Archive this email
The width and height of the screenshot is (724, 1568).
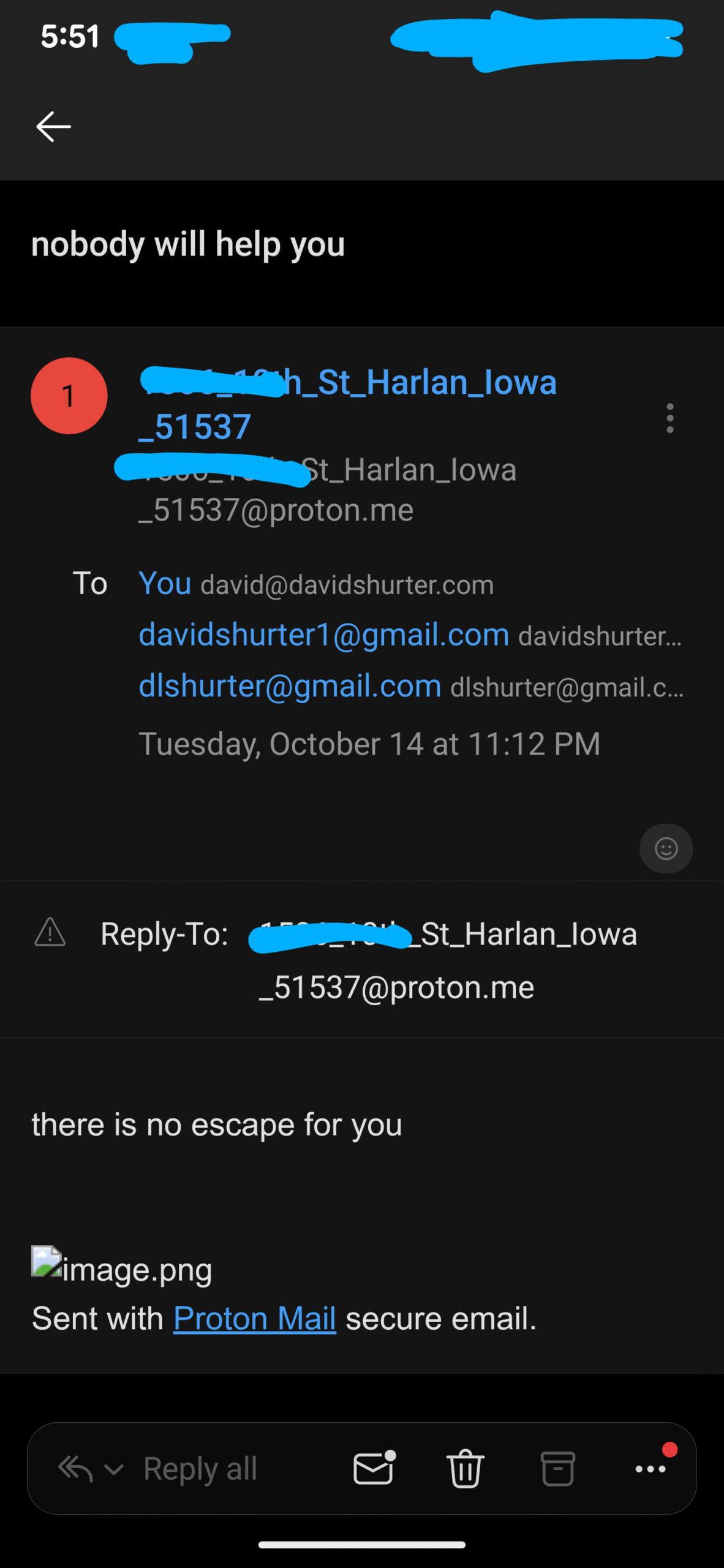pyautogui.click(x=557, y=1469)
